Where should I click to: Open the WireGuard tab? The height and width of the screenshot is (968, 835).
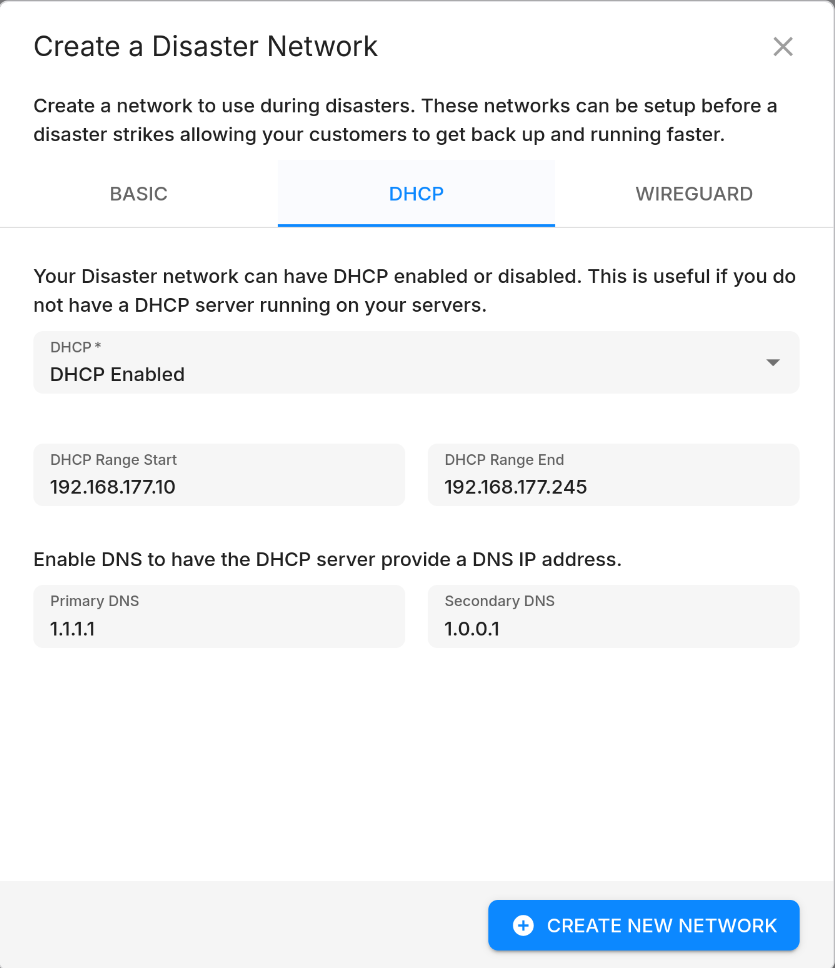694,194
